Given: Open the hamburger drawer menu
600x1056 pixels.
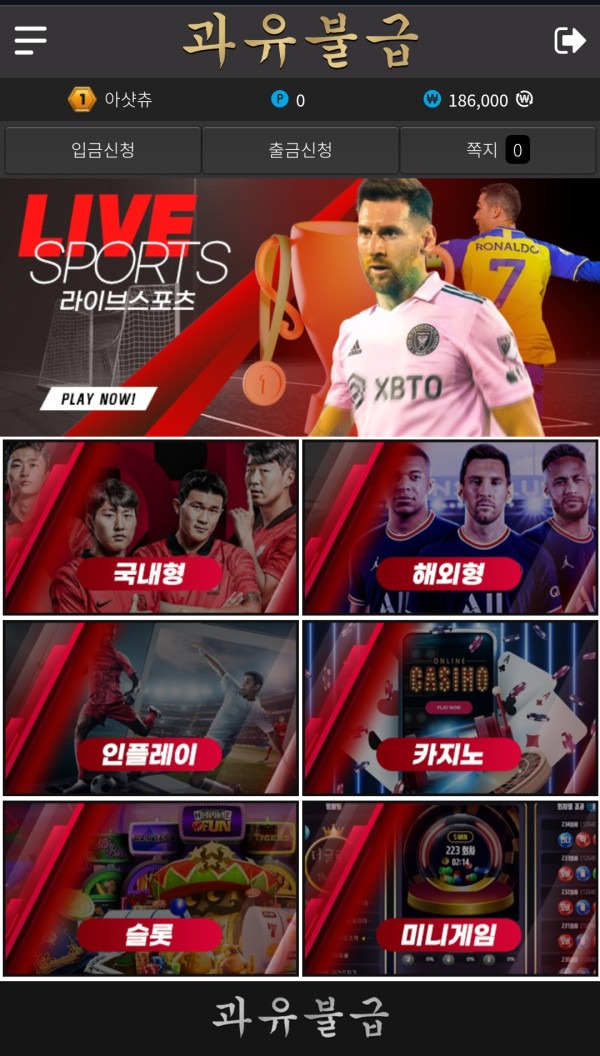Looking at the screenshot, I should pyautogui.click(x=30, y=40).
